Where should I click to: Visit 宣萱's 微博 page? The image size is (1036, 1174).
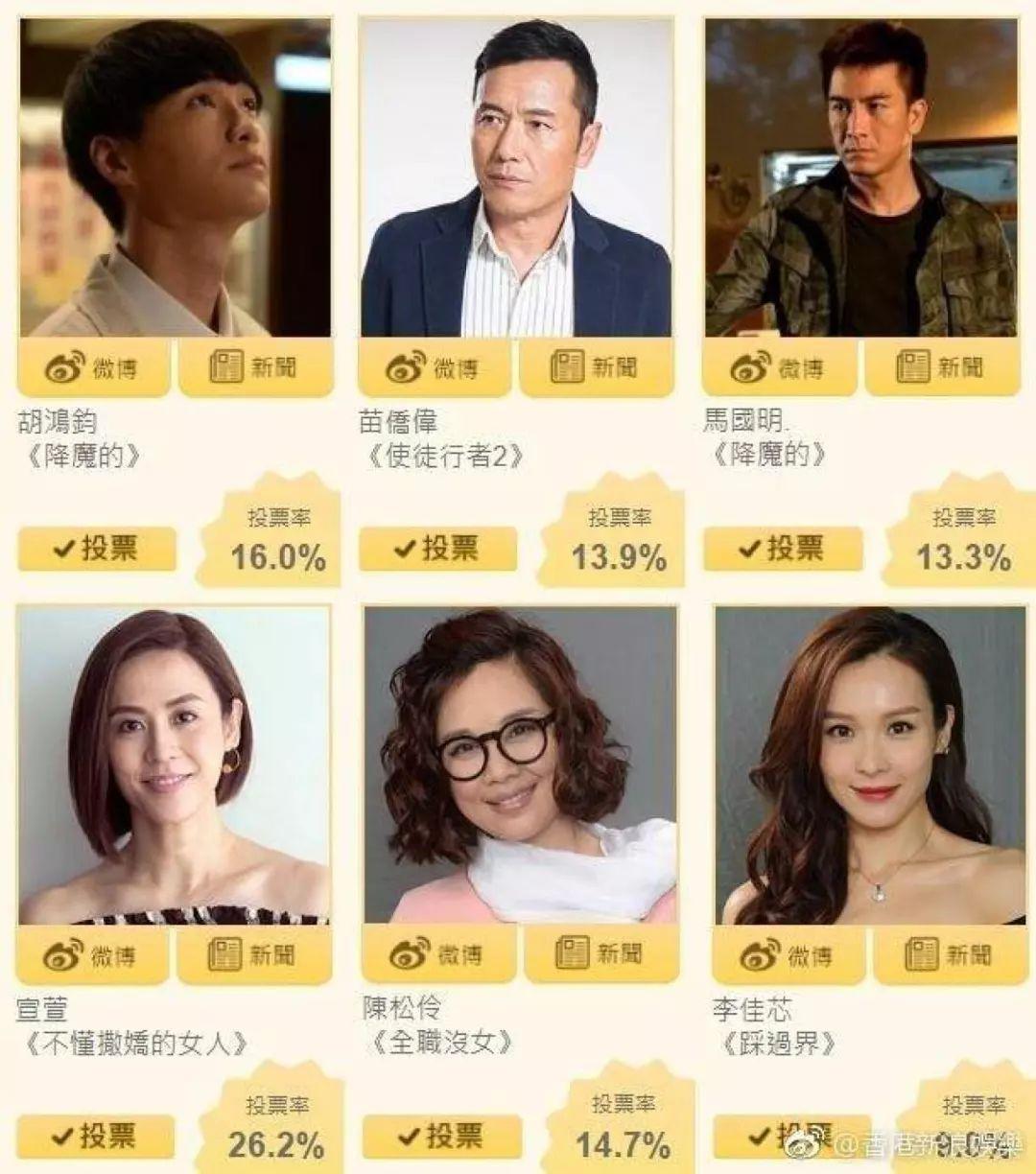click(92, 955)
